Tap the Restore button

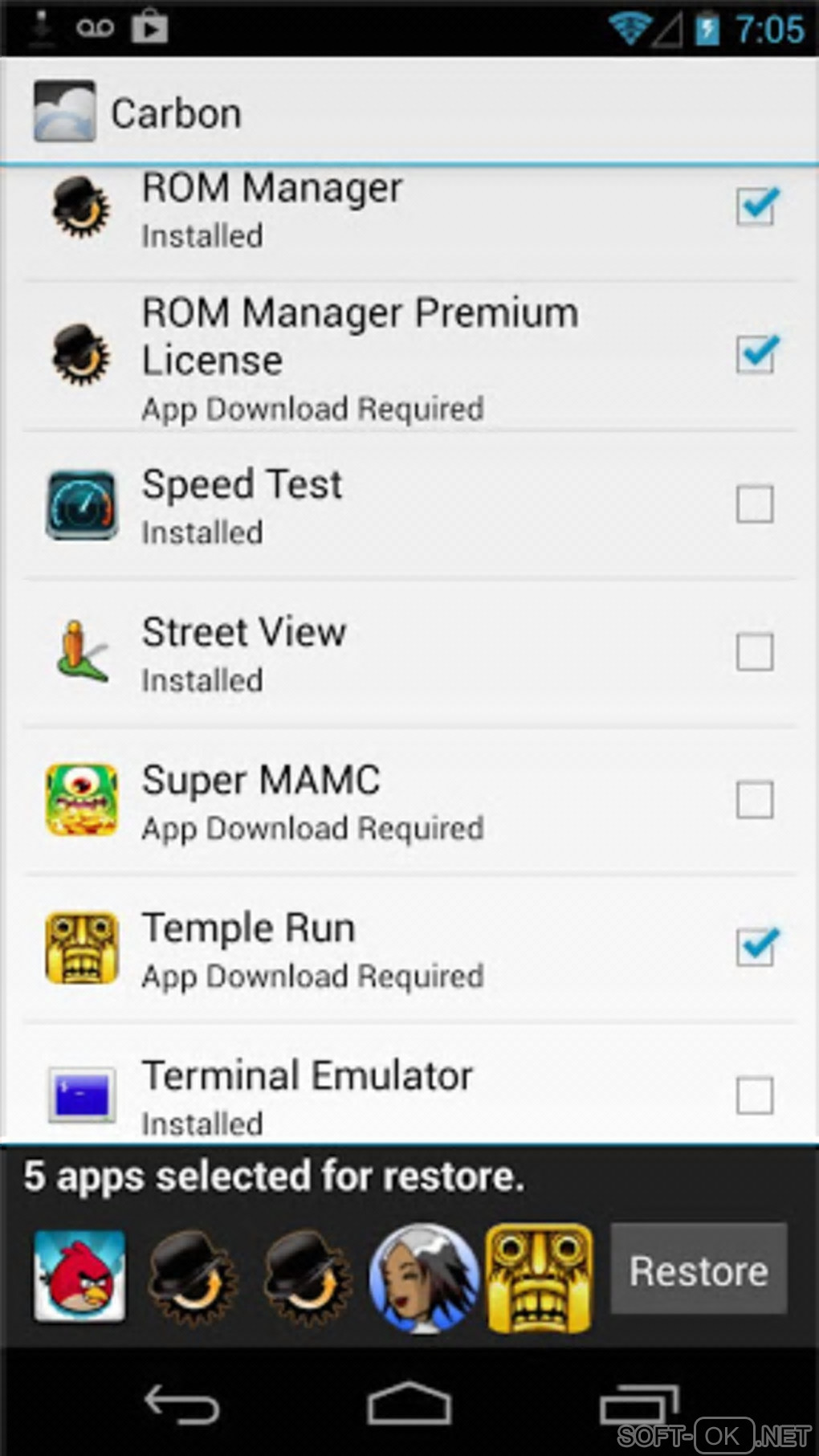pyautogui.click(x=699, y=1270)
